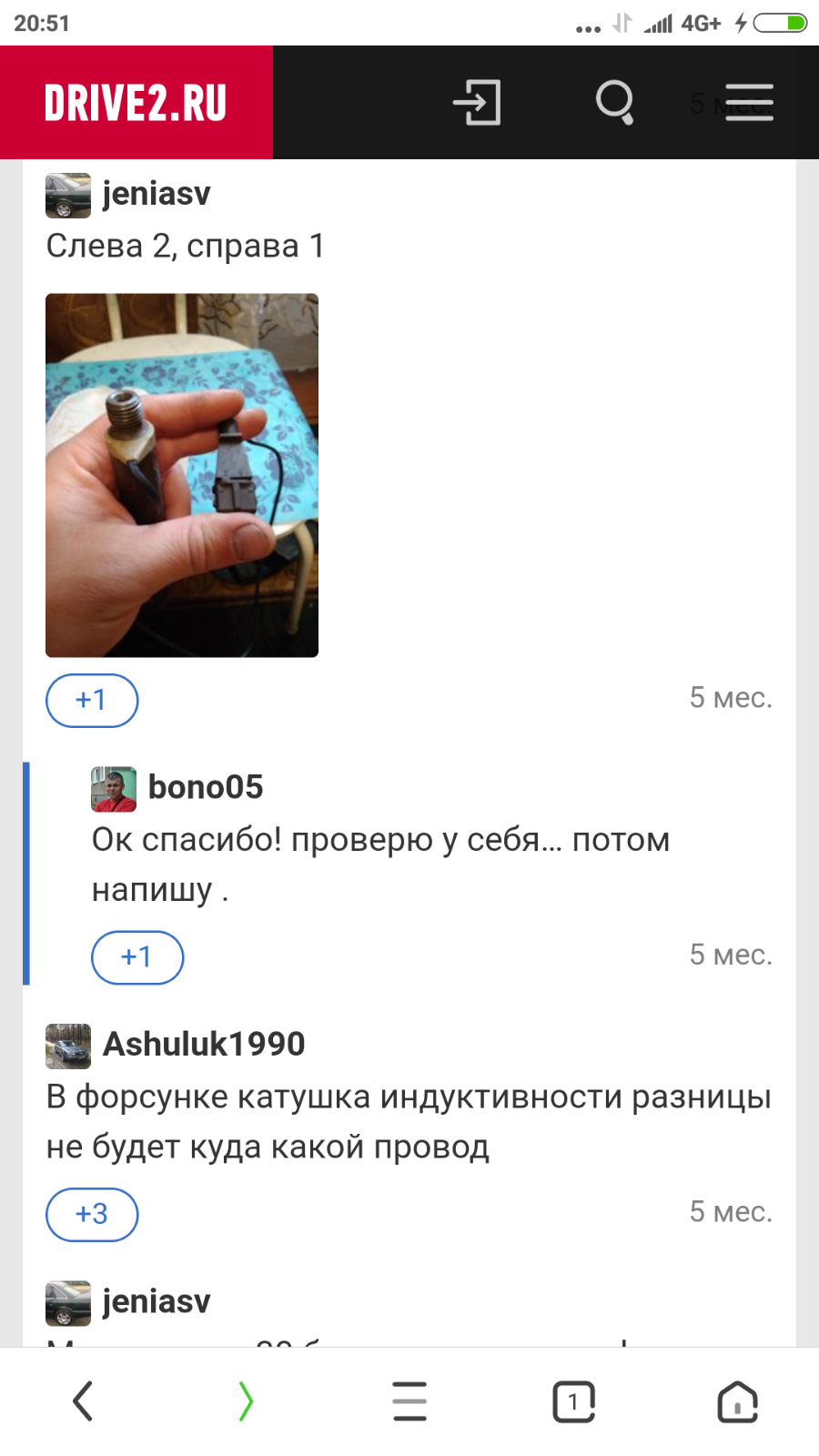Upvote Ashuluk1990's comment (+3)
The width and height of the screenshot is (819, 1456).
click(x=92, y=1215)
